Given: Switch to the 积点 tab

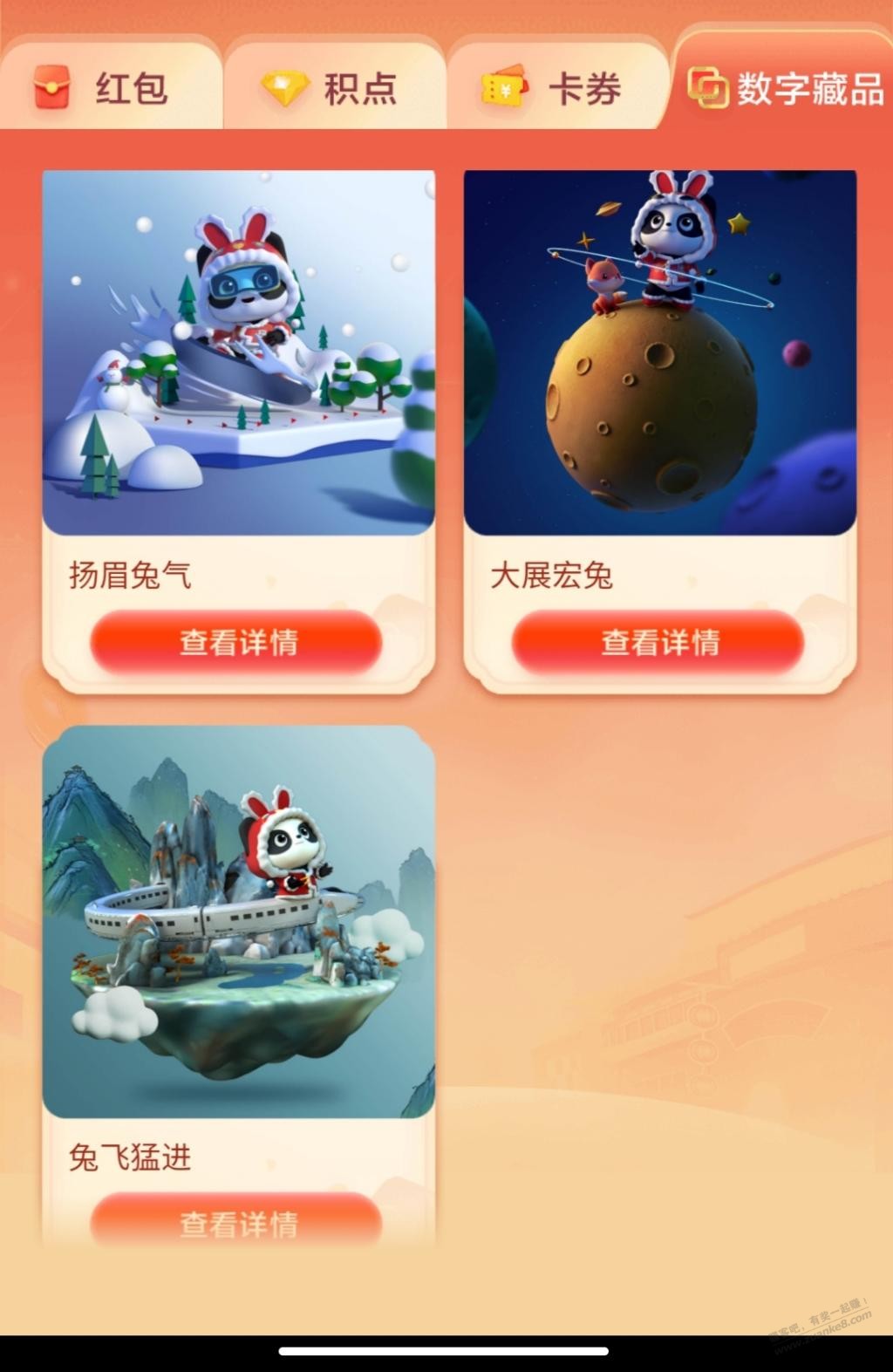Looking at the screenshot, I should click(x=334, y=88).
